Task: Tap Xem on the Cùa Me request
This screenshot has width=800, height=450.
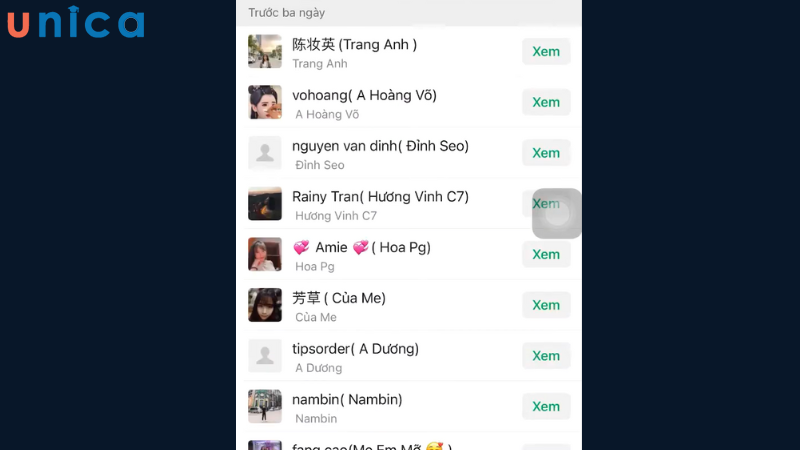Action: point(546,305)
